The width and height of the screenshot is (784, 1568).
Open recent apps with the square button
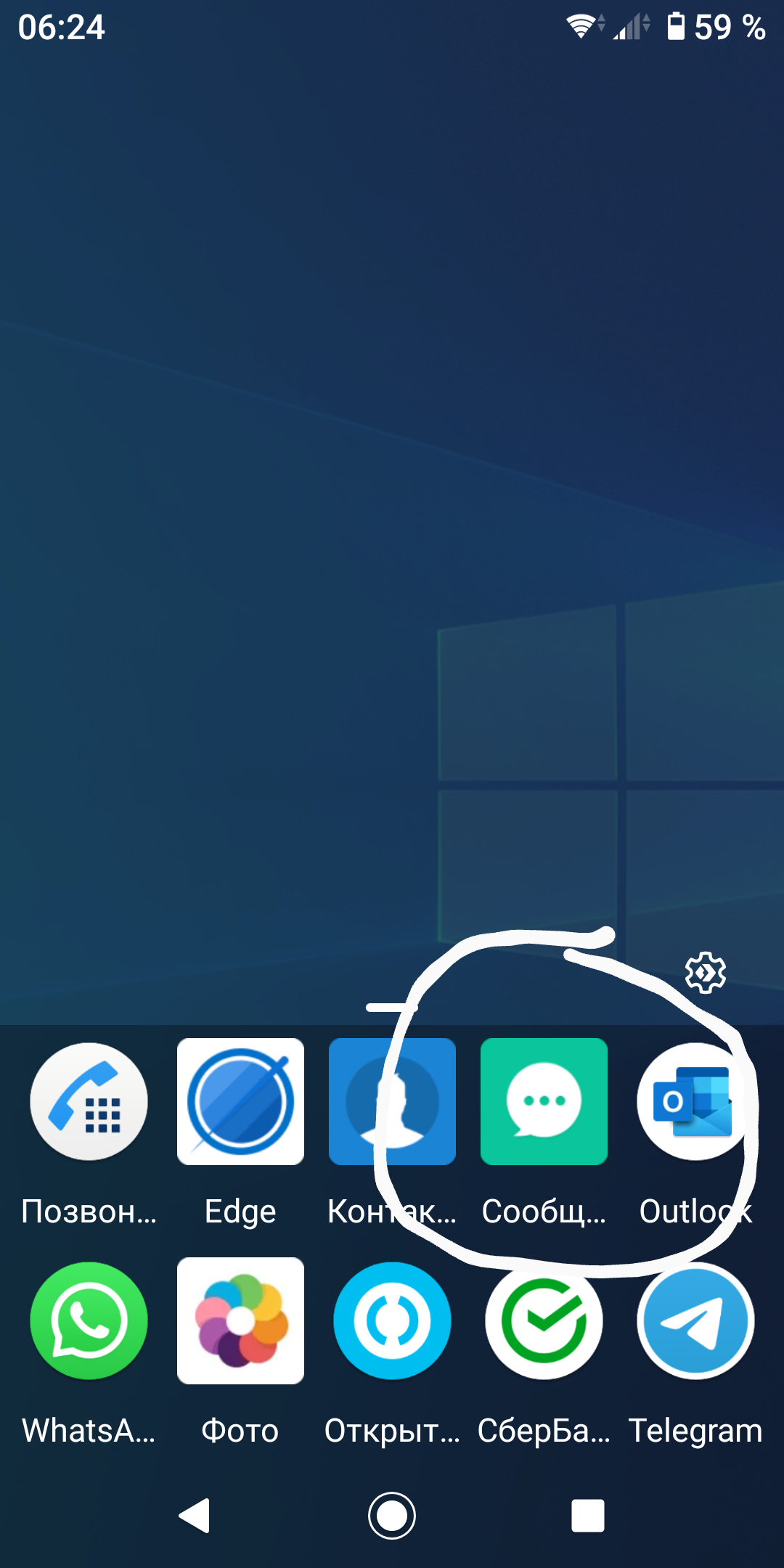tap(588, 1516)
